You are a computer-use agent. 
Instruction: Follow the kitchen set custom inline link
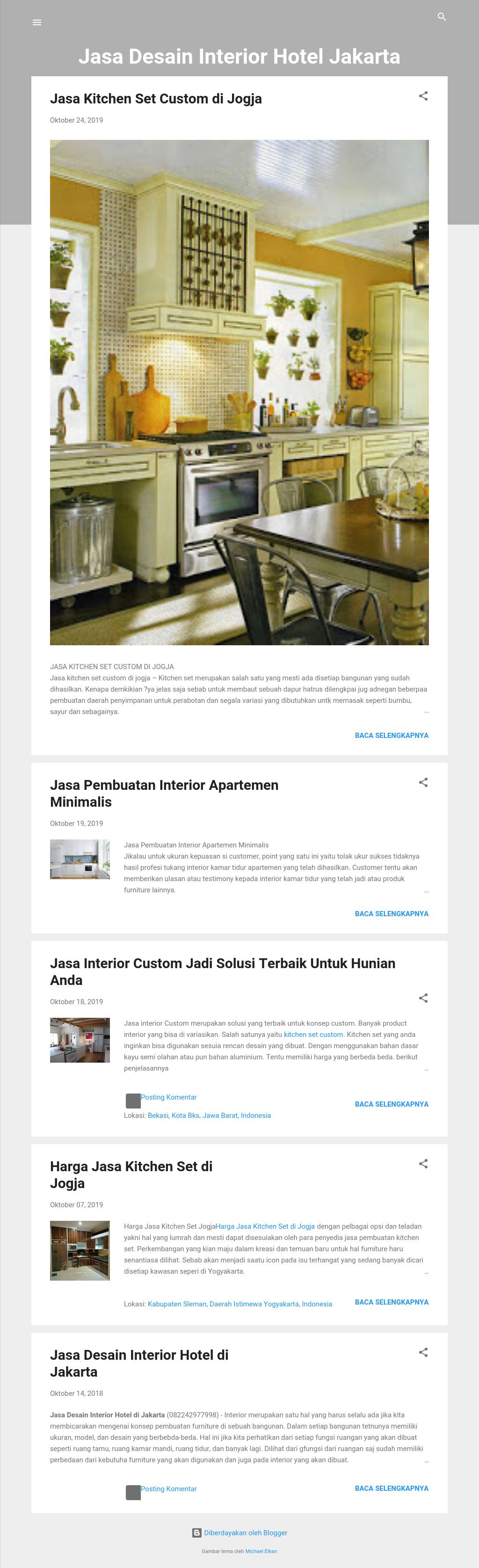(x=313, y=1034)
